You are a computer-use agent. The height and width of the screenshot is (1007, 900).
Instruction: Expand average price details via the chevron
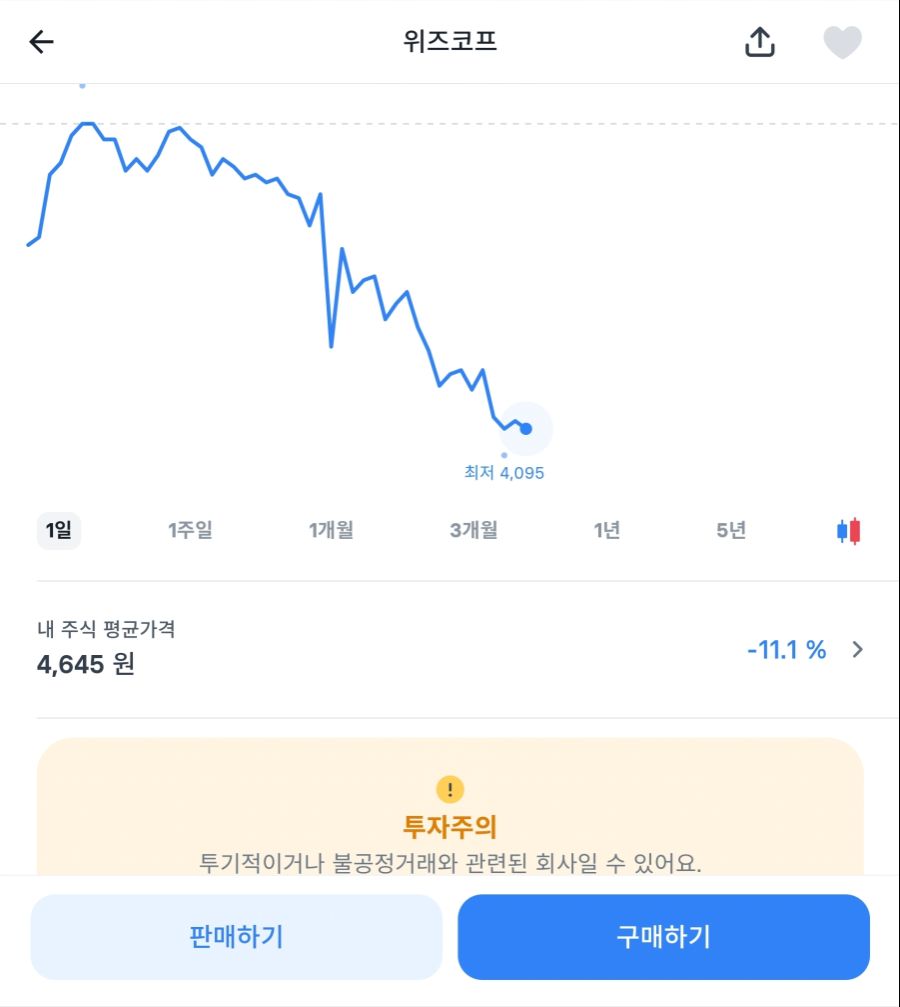pos(857,650)
